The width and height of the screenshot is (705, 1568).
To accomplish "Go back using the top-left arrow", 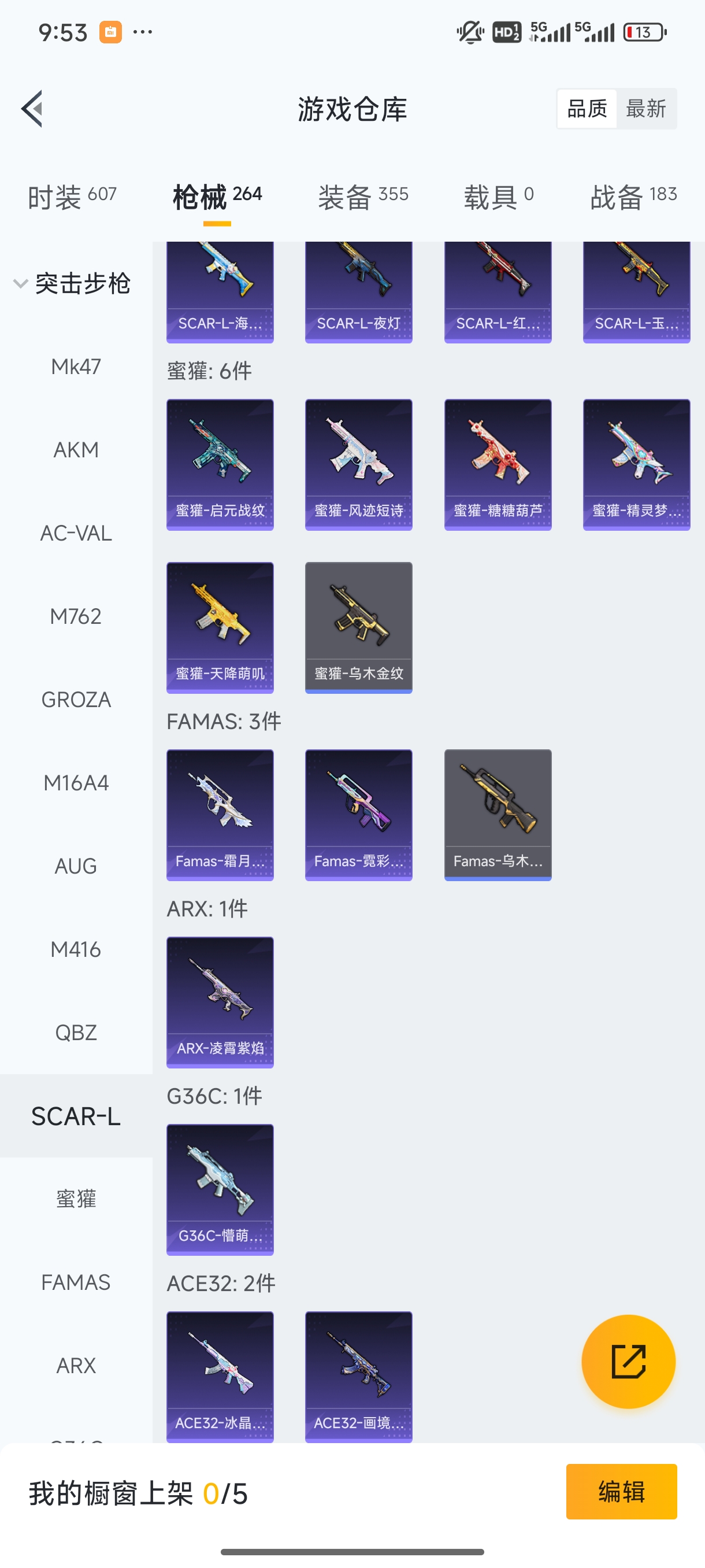I will (32, 109).
